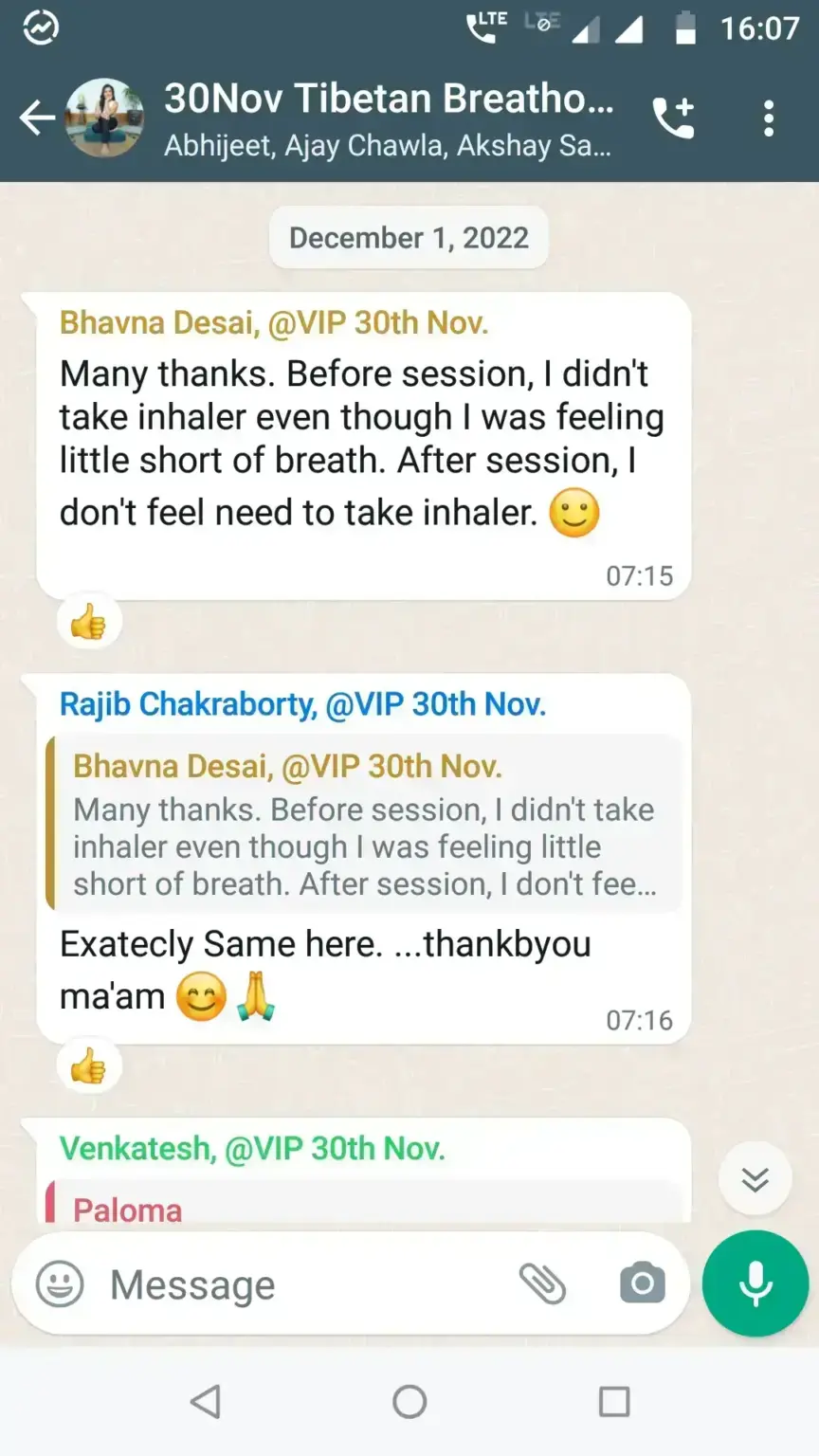Viewport: 819px width, 1456px height.
Task: Open the recent apps overview
Action: 614,1401
